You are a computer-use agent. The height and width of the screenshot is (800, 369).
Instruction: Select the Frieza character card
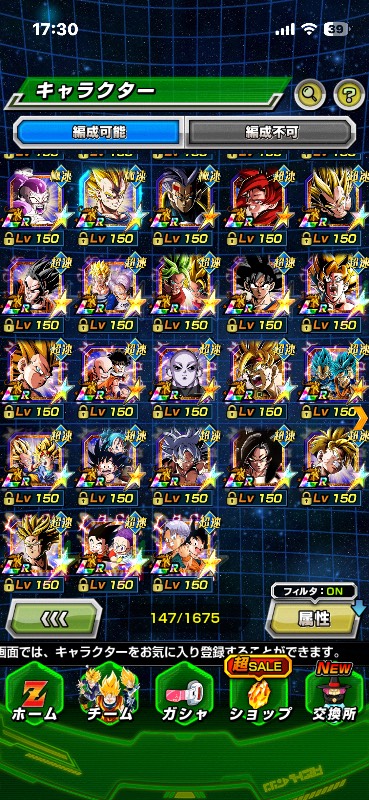(36, 206)
